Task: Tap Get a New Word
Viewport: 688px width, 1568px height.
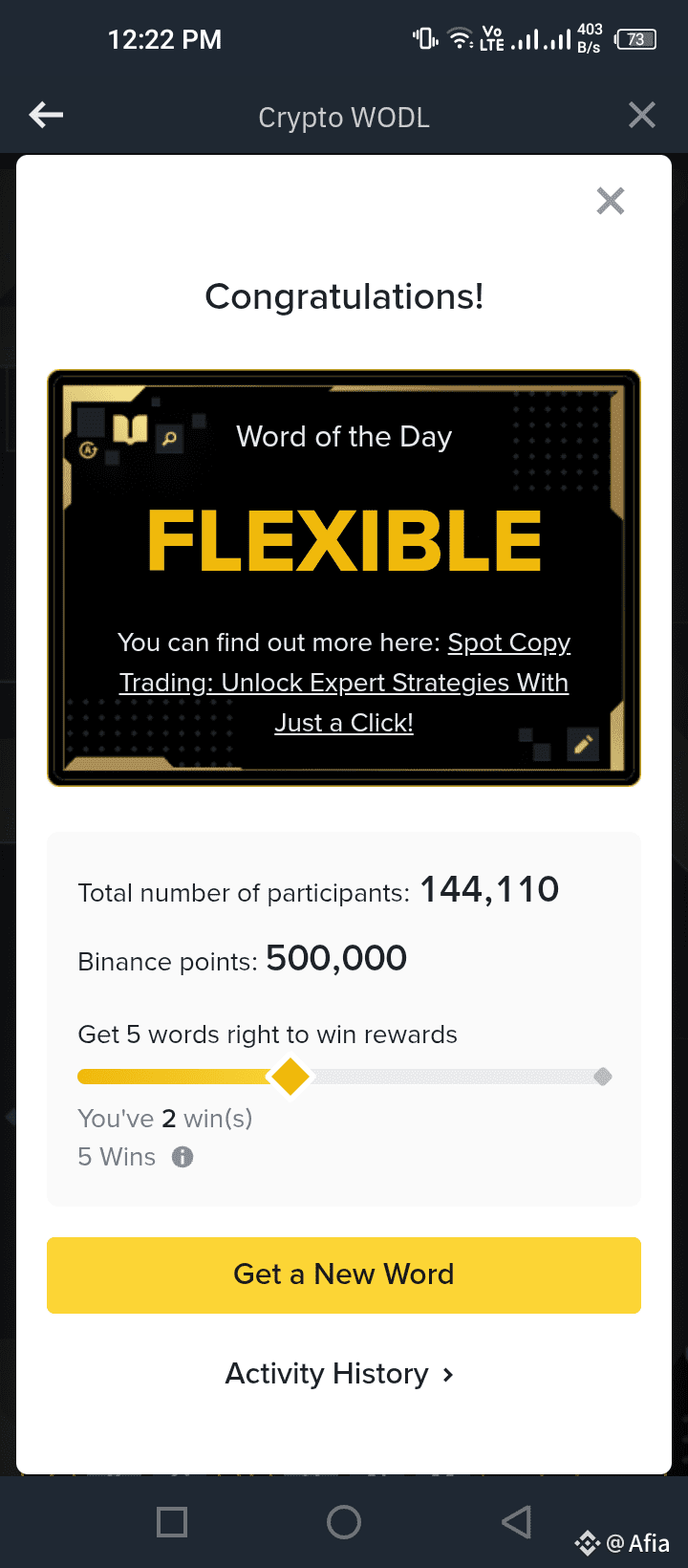Action: (x=344, y=1274)
